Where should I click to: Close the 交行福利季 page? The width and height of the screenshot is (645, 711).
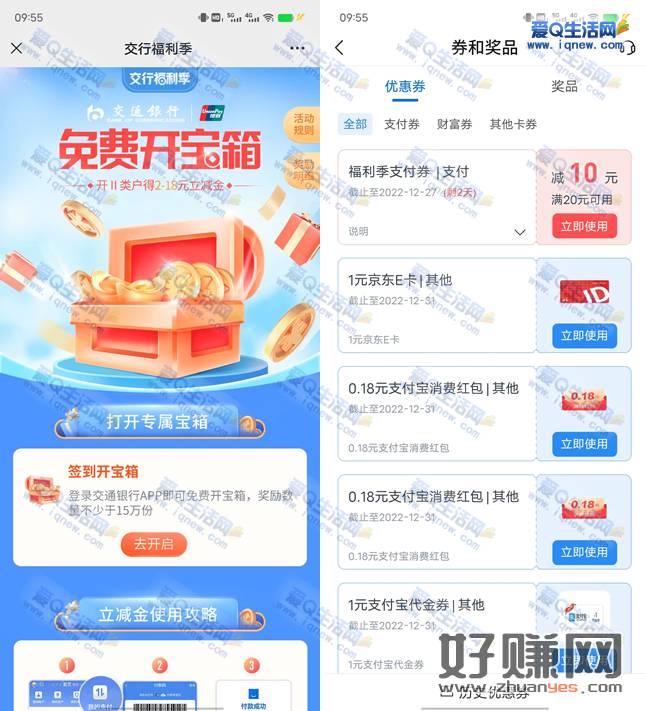coord(16,48)
